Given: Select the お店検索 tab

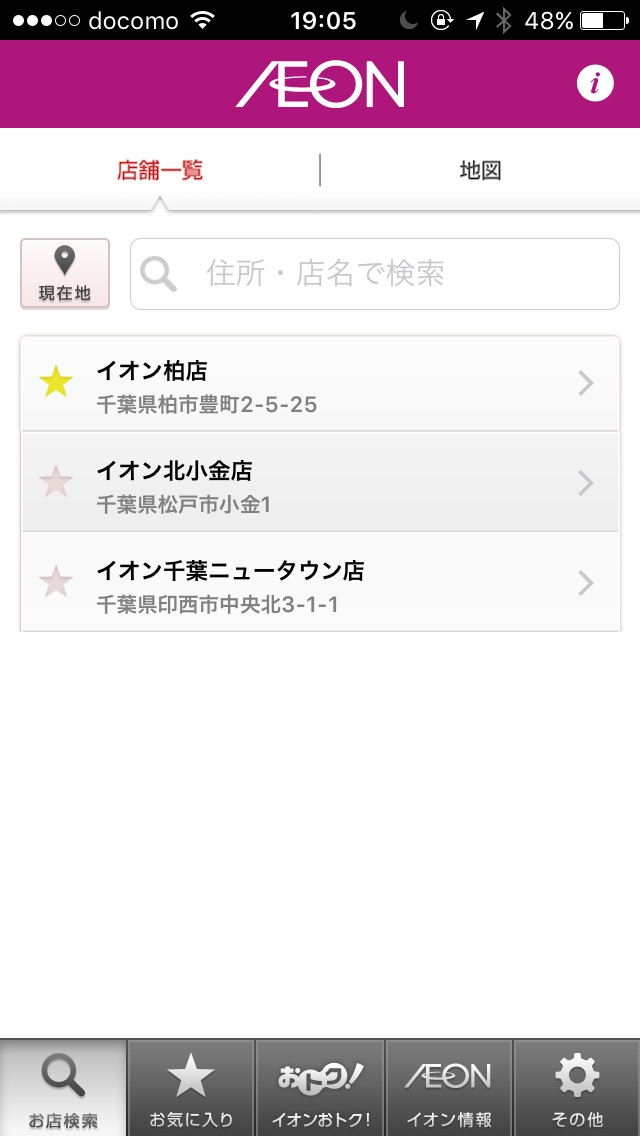Looking at the screenshot, I should click(63, 1088).
